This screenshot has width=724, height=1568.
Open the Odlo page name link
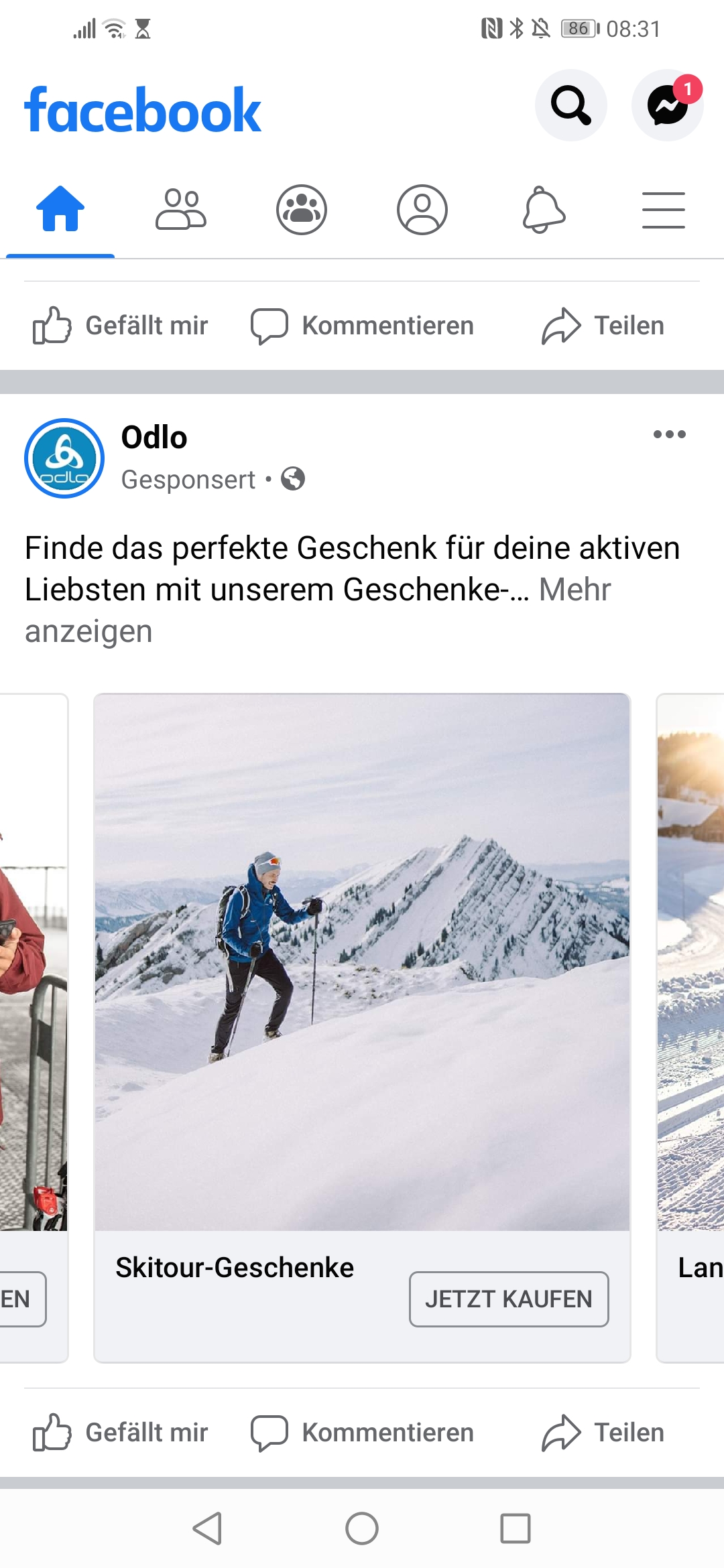154,438
